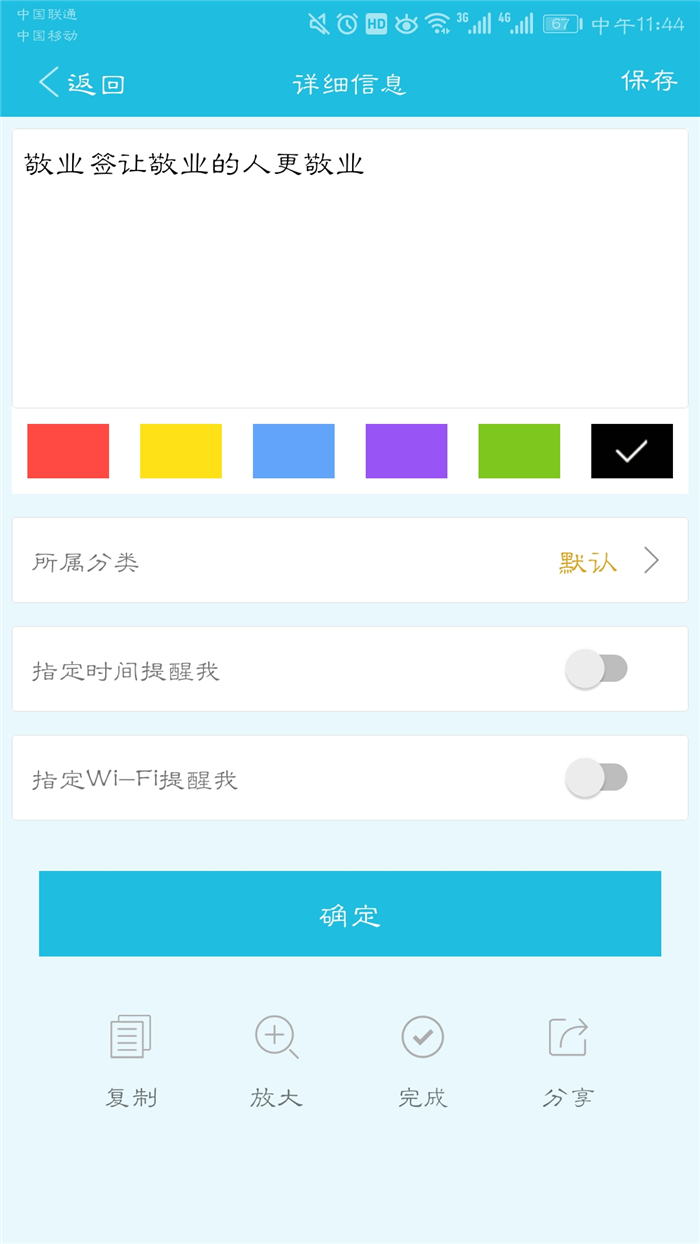Mark the note as 完成
This screenshot has width=700, height=1244.
point(422,1060)
